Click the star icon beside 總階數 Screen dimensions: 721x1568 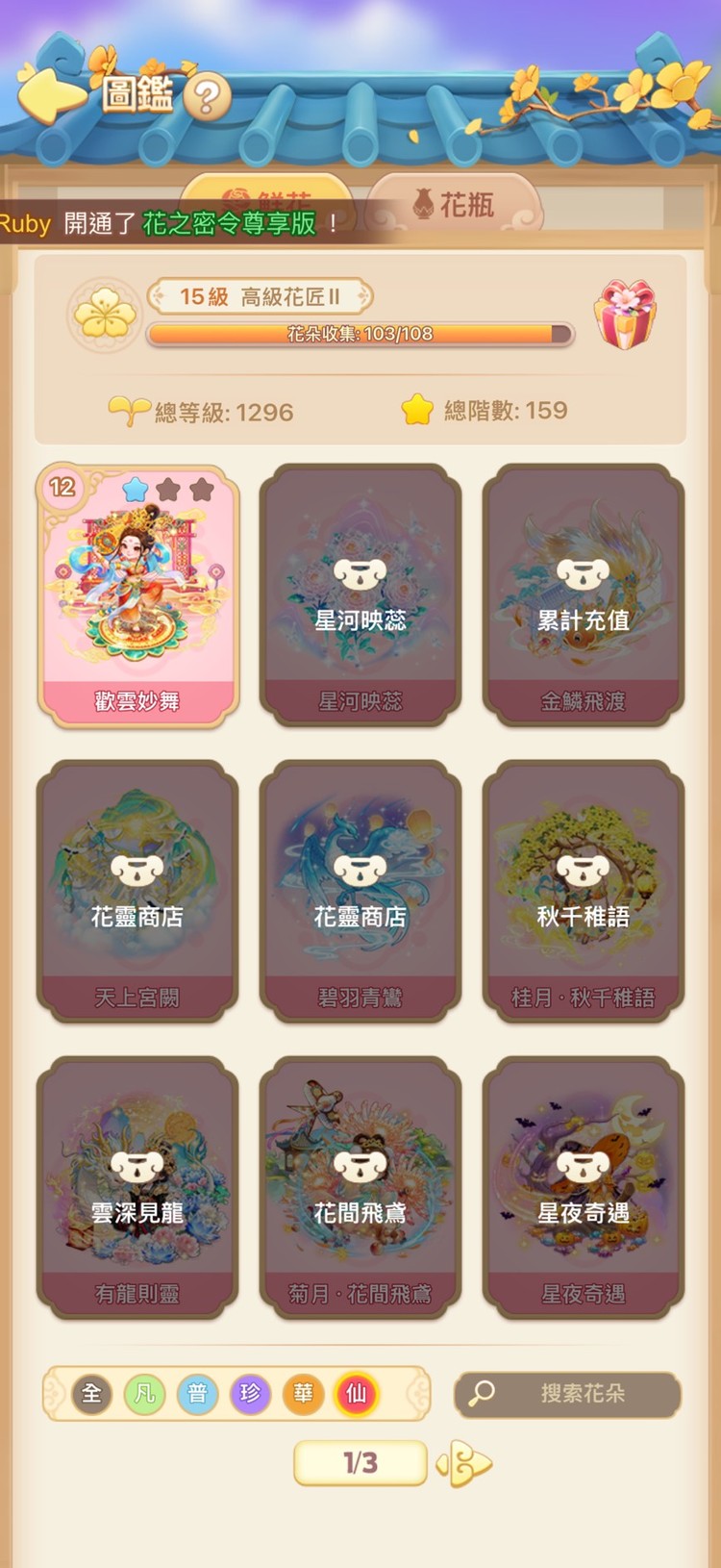419,410
